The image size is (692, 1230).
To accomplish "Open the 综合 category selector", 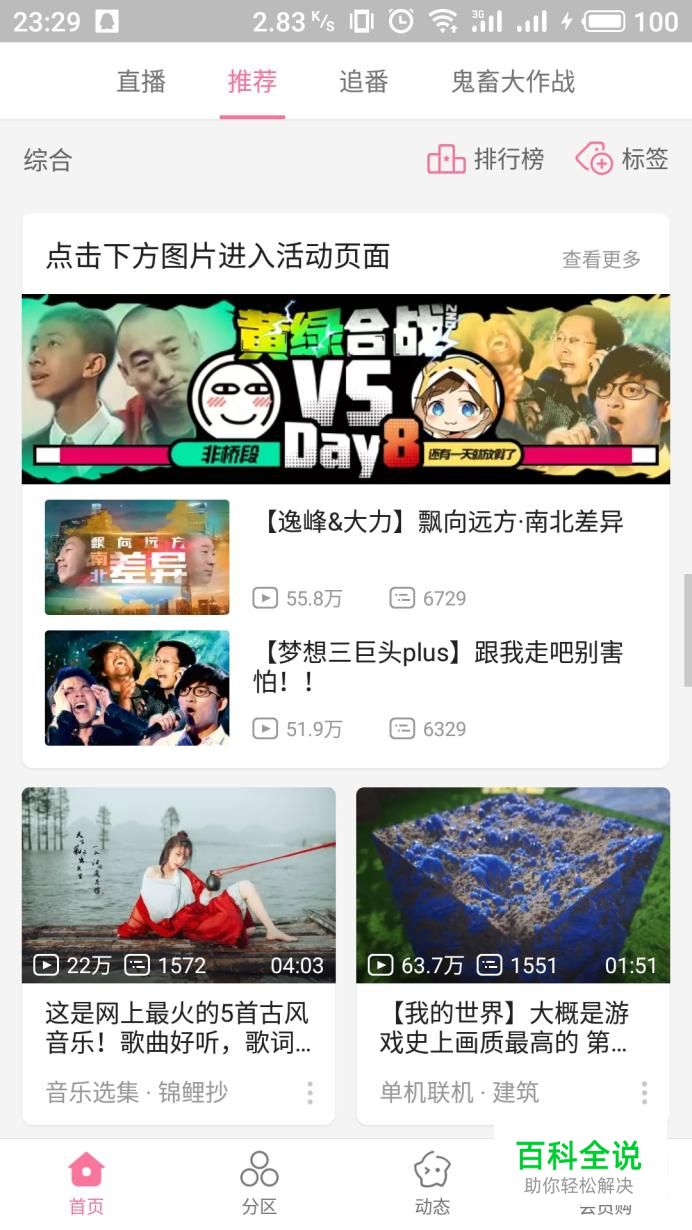I will tap(48, 160).
